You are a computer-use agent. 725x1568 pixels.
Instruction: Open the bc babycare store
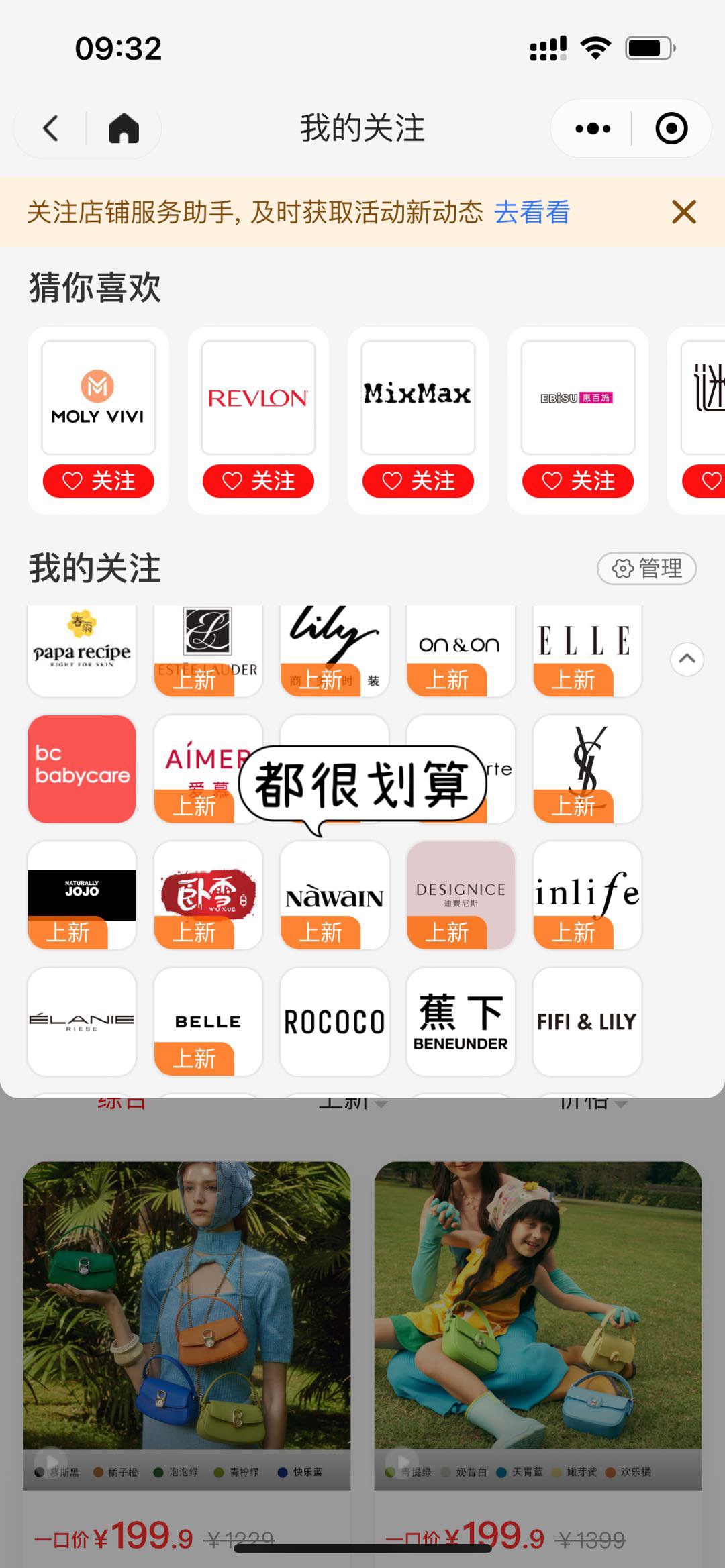82,768
